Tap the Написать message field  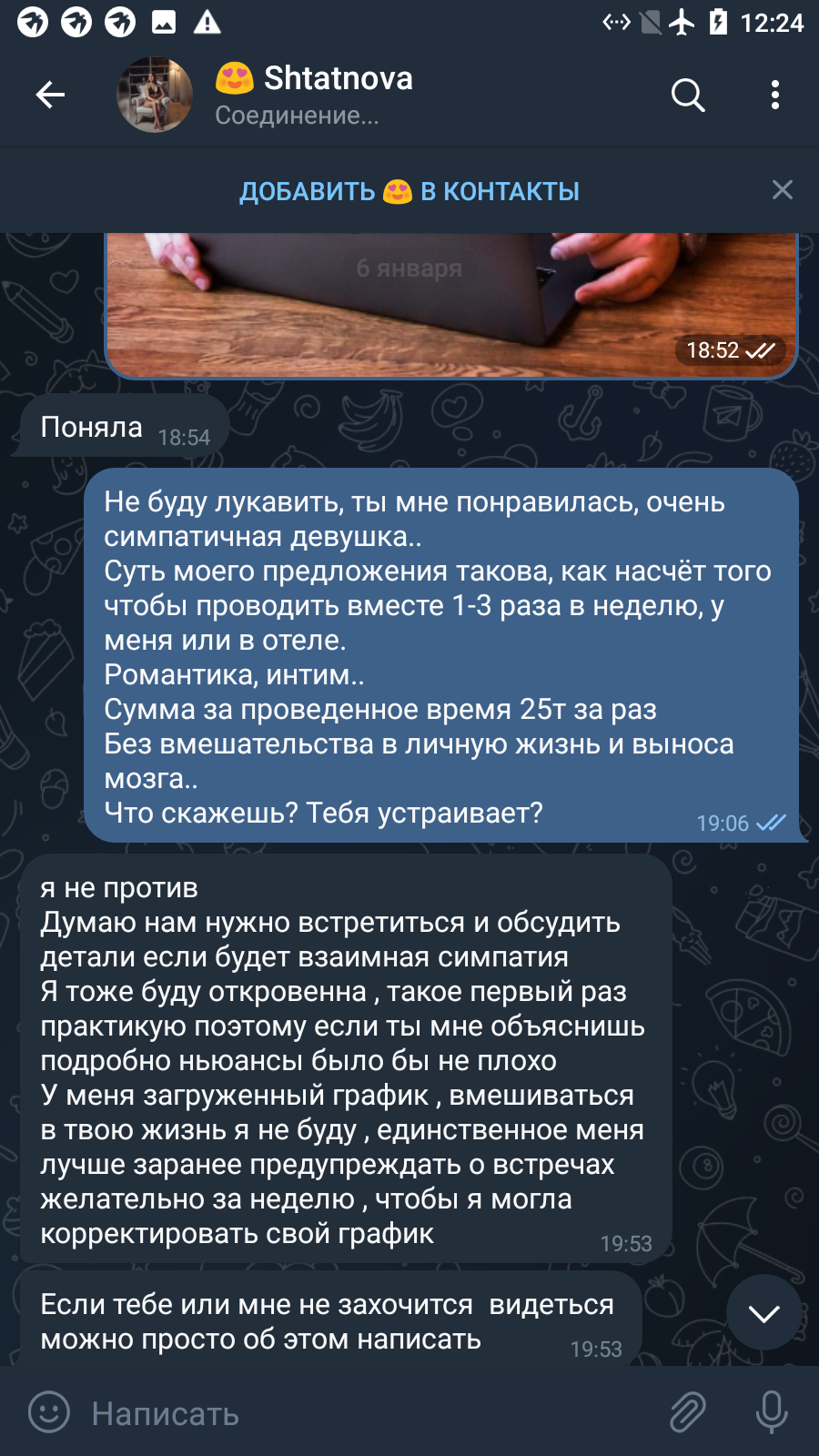point(364,1413)
